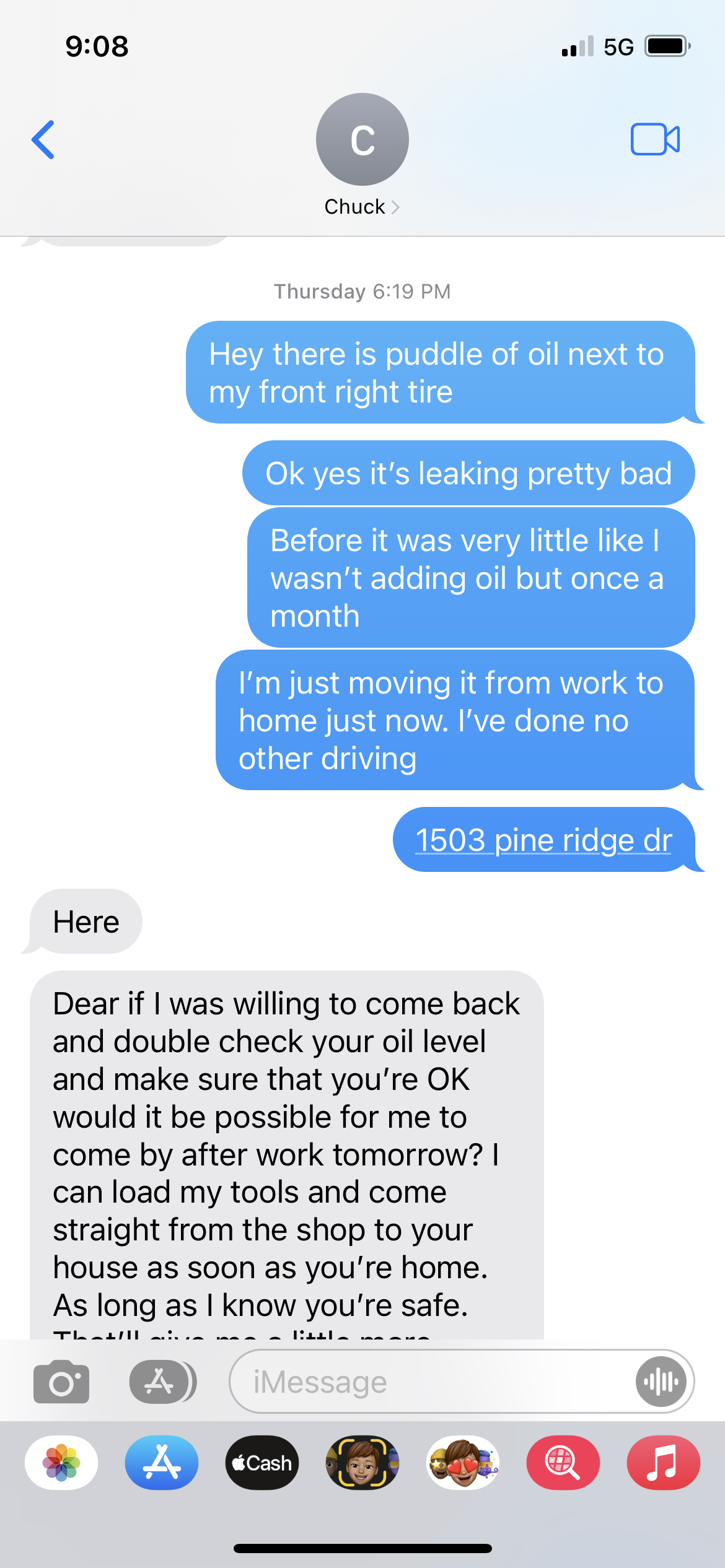The image size is (725, 1568).
Task: Open the Memoji stickers panel
Action: tap(362, 1463)
